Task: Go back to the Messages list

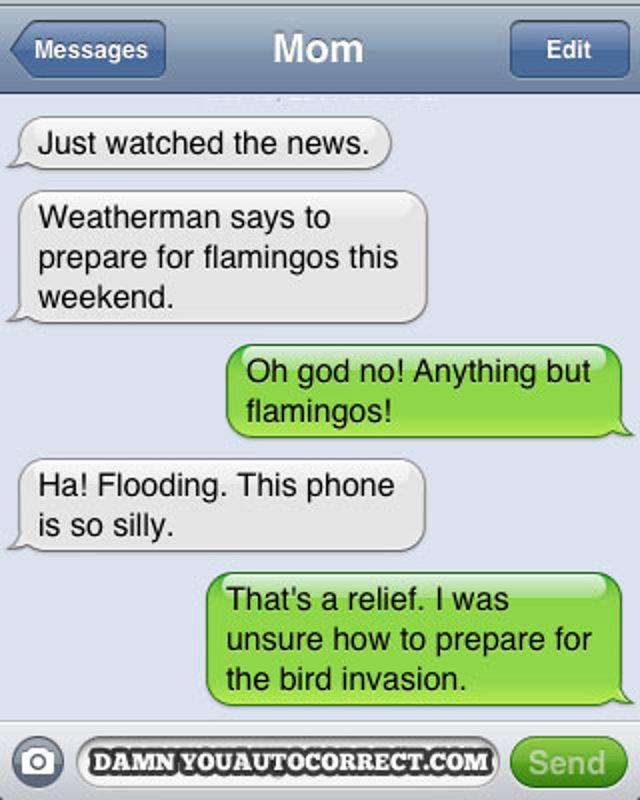Action: coord(88,50)
